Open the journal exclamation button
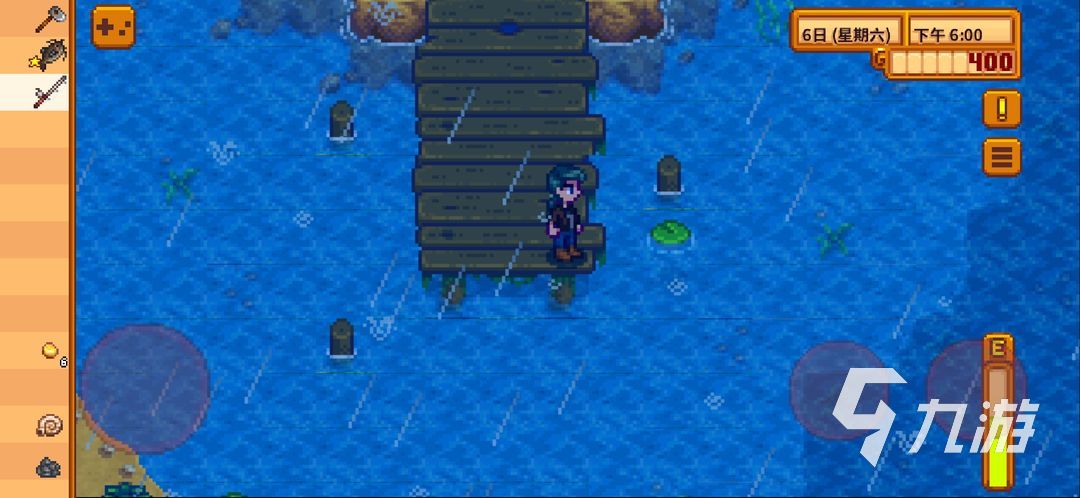The height and width of the screenshot is (498, 1080). 1001,108
